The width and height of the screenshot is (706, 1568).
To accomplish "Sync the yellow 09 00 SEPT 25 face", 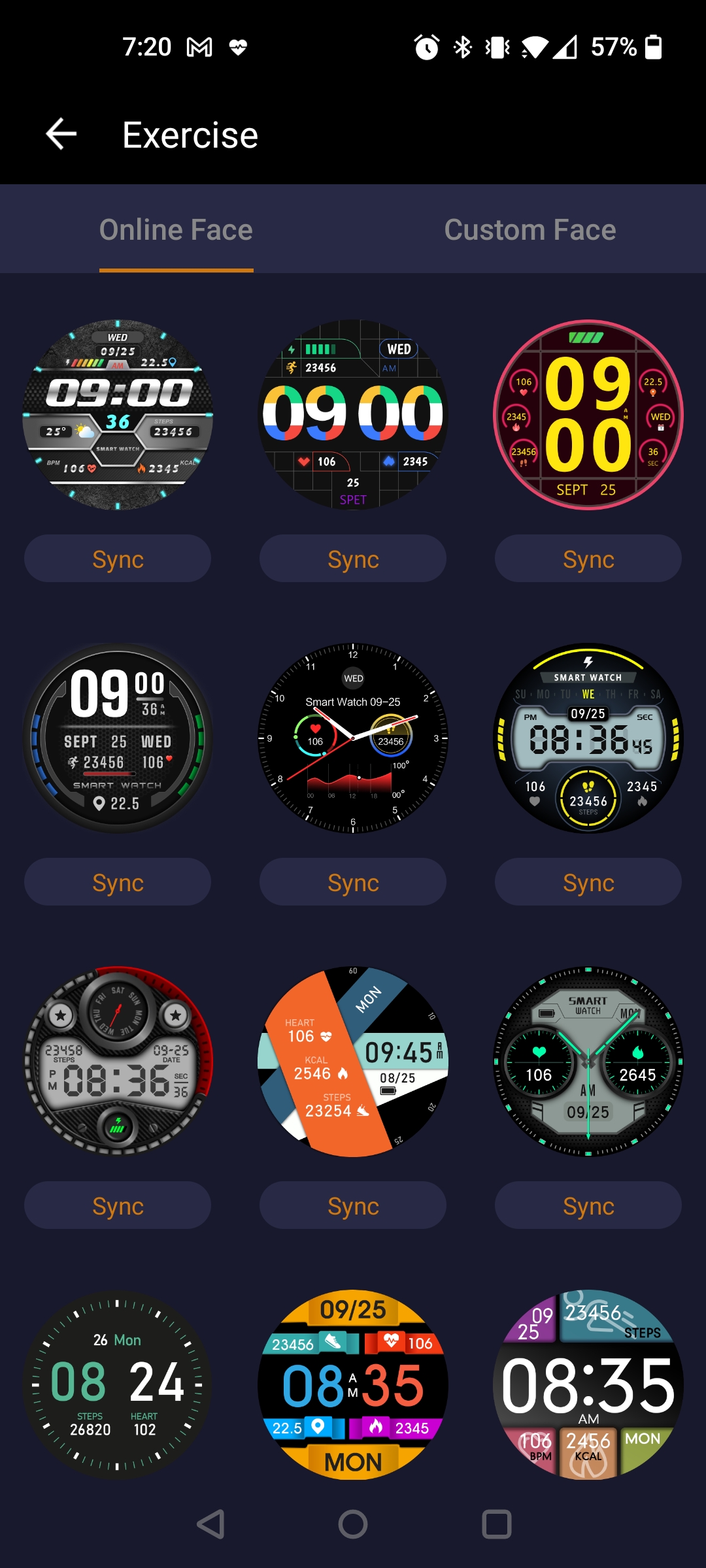I will click(588, 559).
